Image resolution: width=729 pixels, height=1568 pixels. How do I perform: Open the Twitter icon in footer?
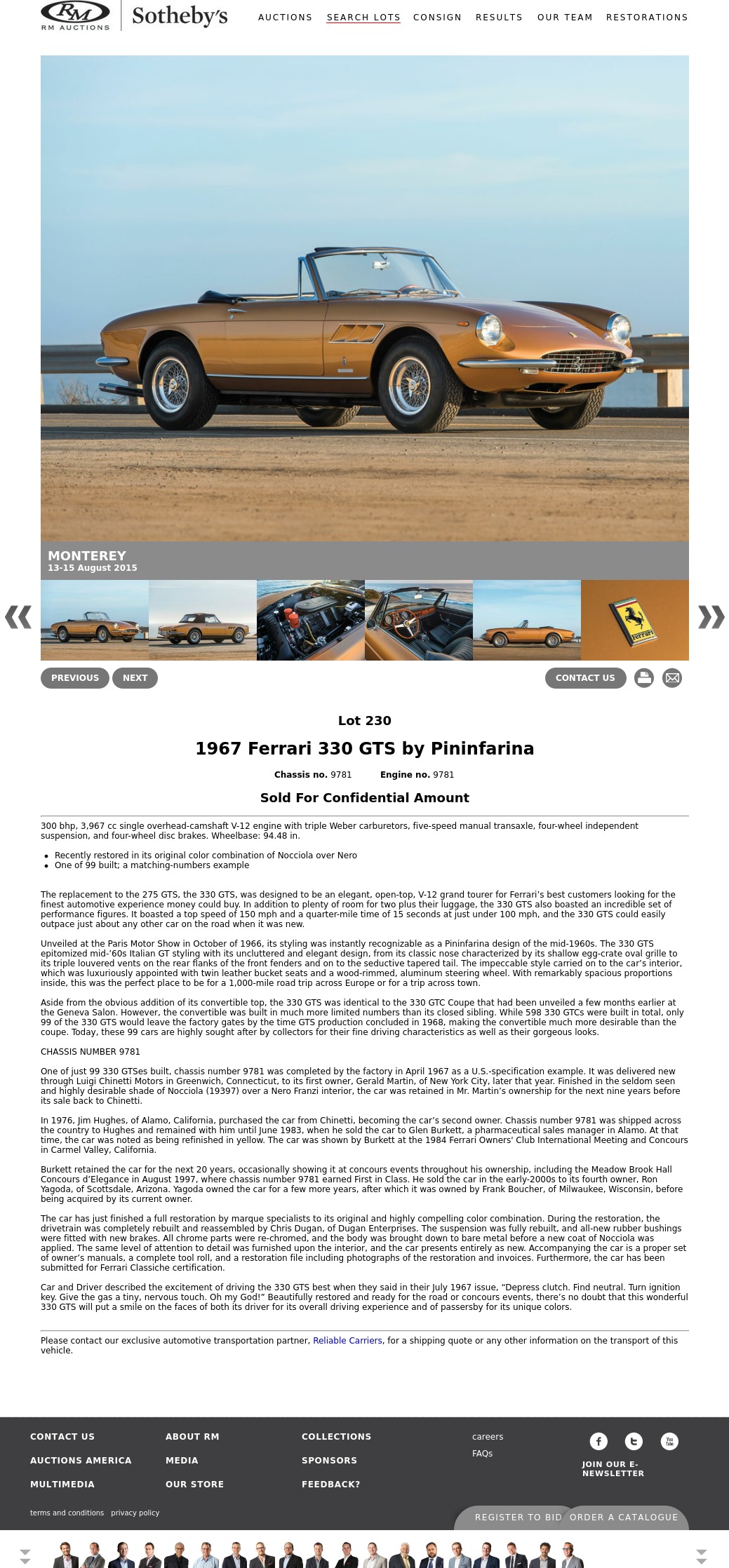click(634, 1441)
